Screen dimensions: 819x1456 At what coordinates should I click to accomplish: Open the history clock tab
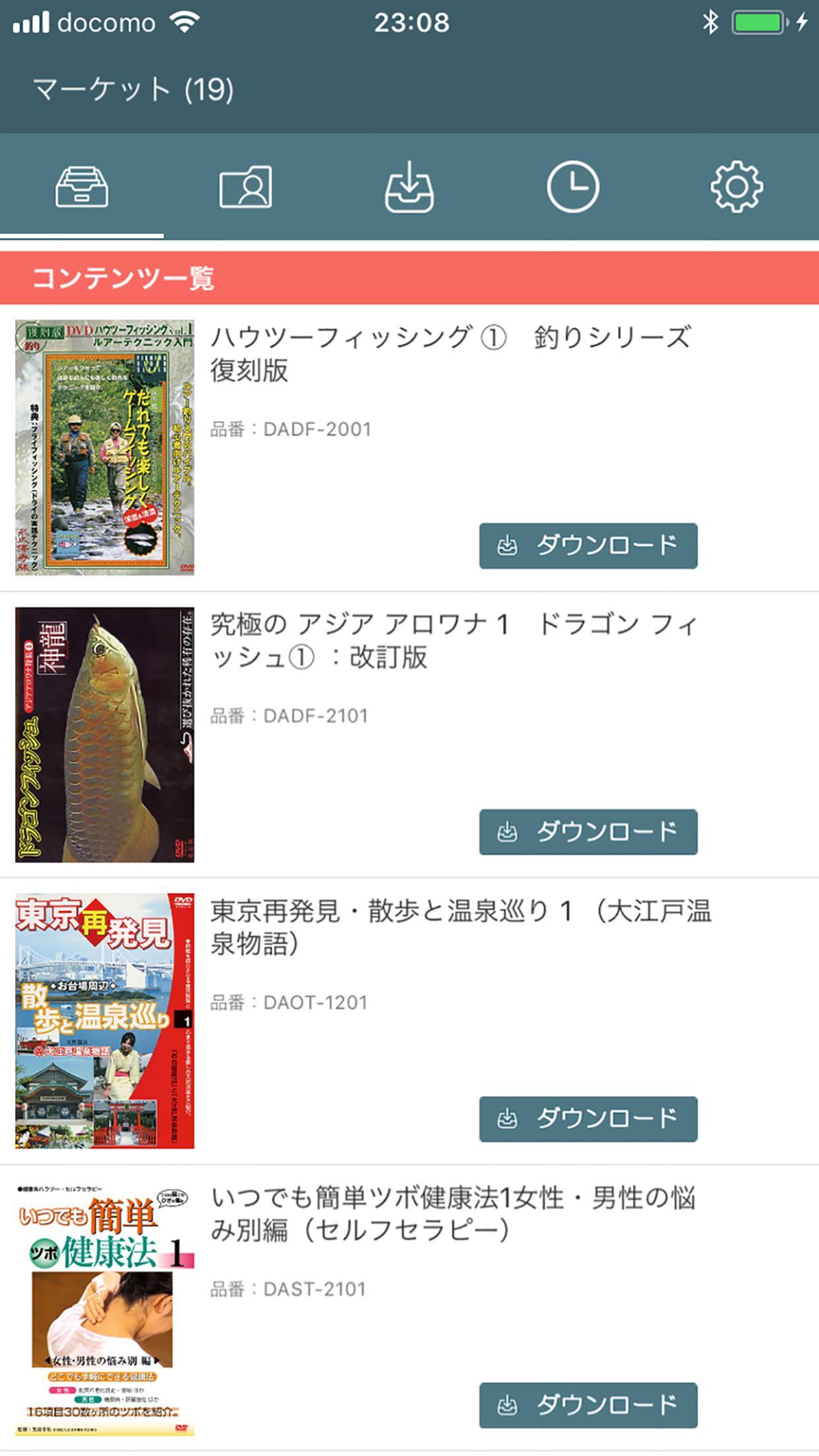point(573,187)
